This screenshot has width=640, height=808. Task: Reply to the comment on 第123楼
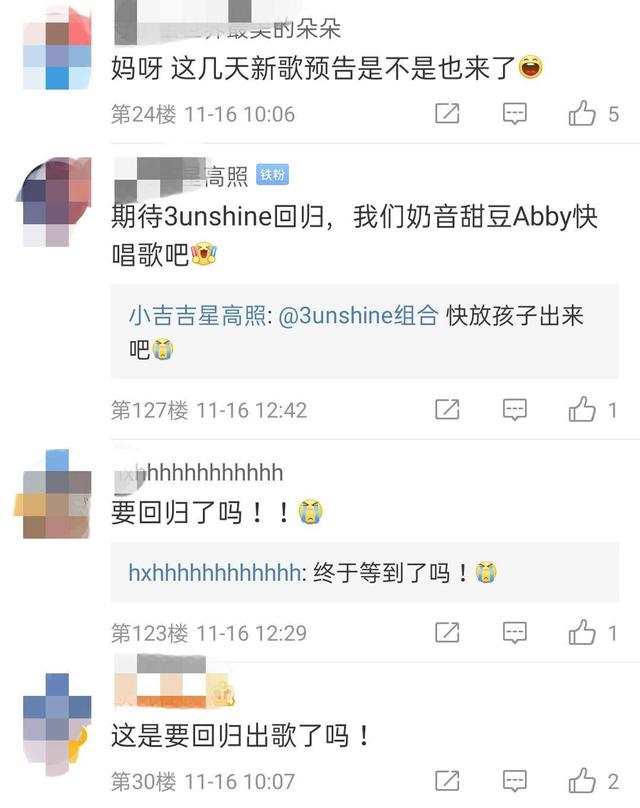click(x=514, y=632)
